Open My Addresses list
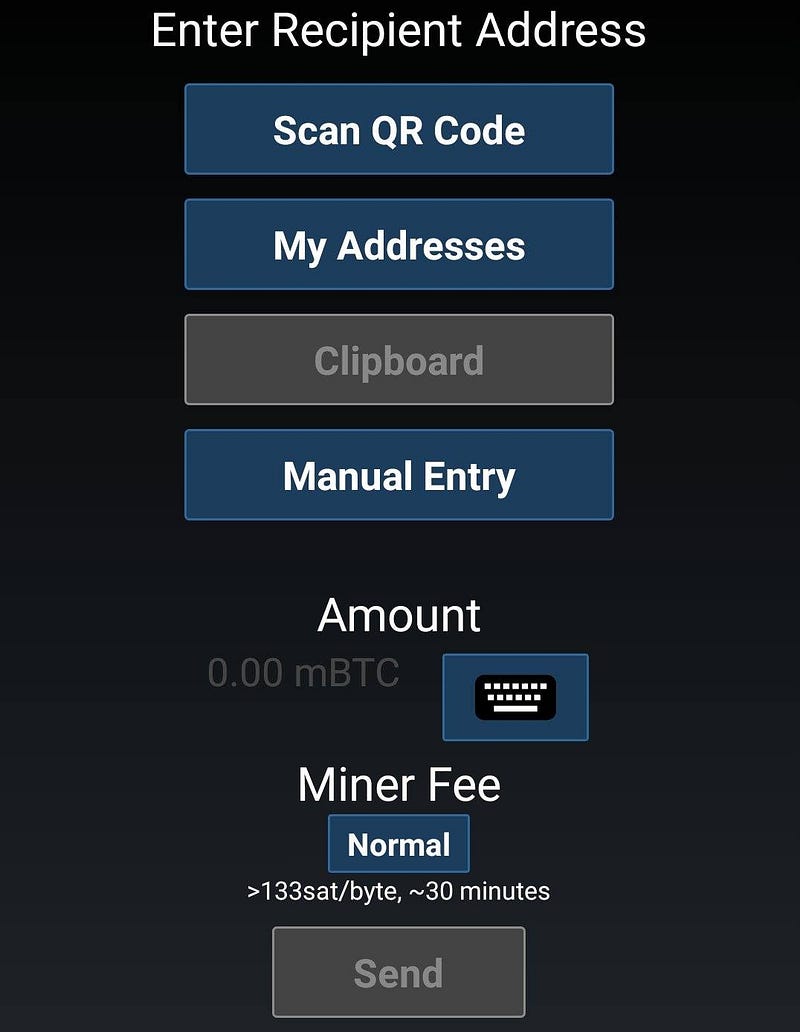Viewport: 800px width, 1032px height. click(x=399, y=245)
